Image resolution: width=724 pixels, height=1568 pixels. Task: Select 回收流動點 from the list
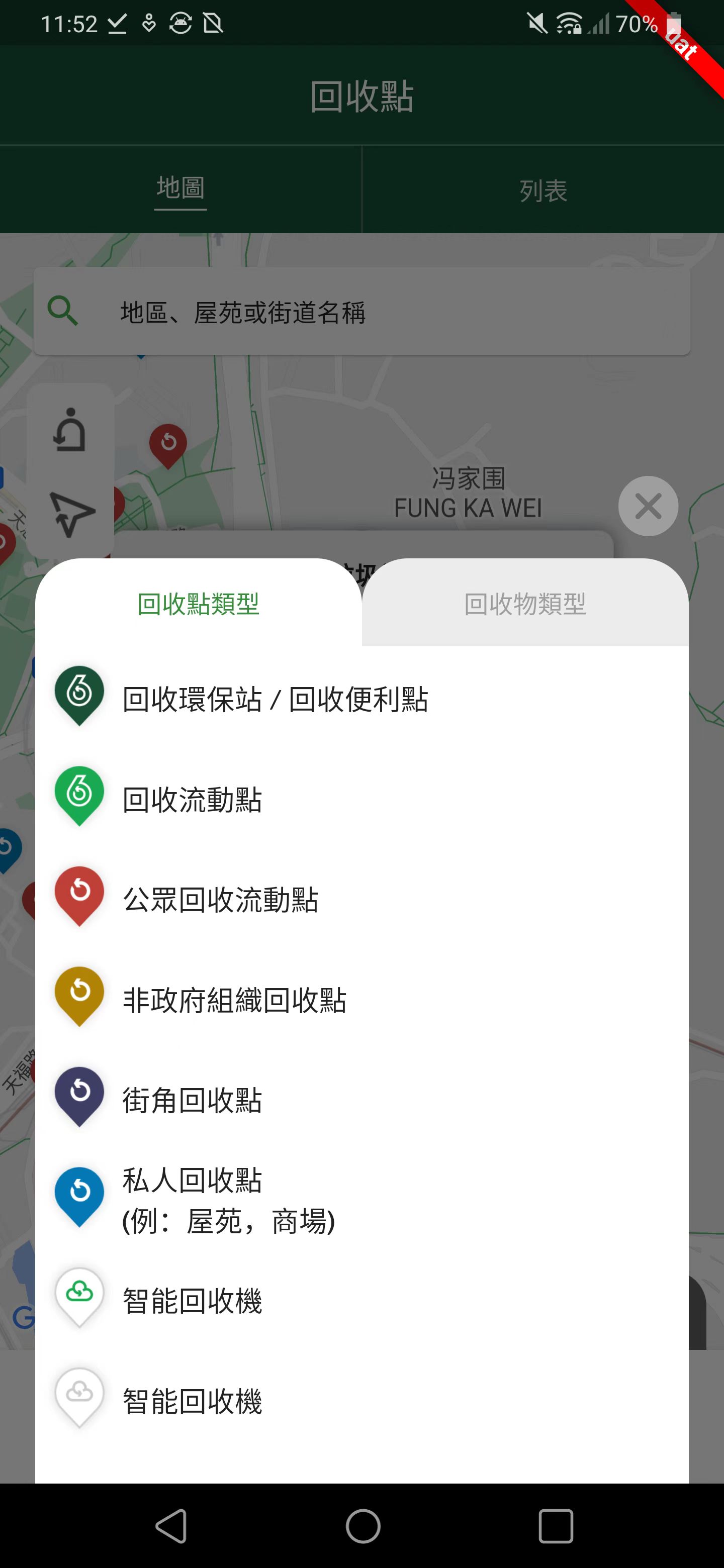(193, 799)
